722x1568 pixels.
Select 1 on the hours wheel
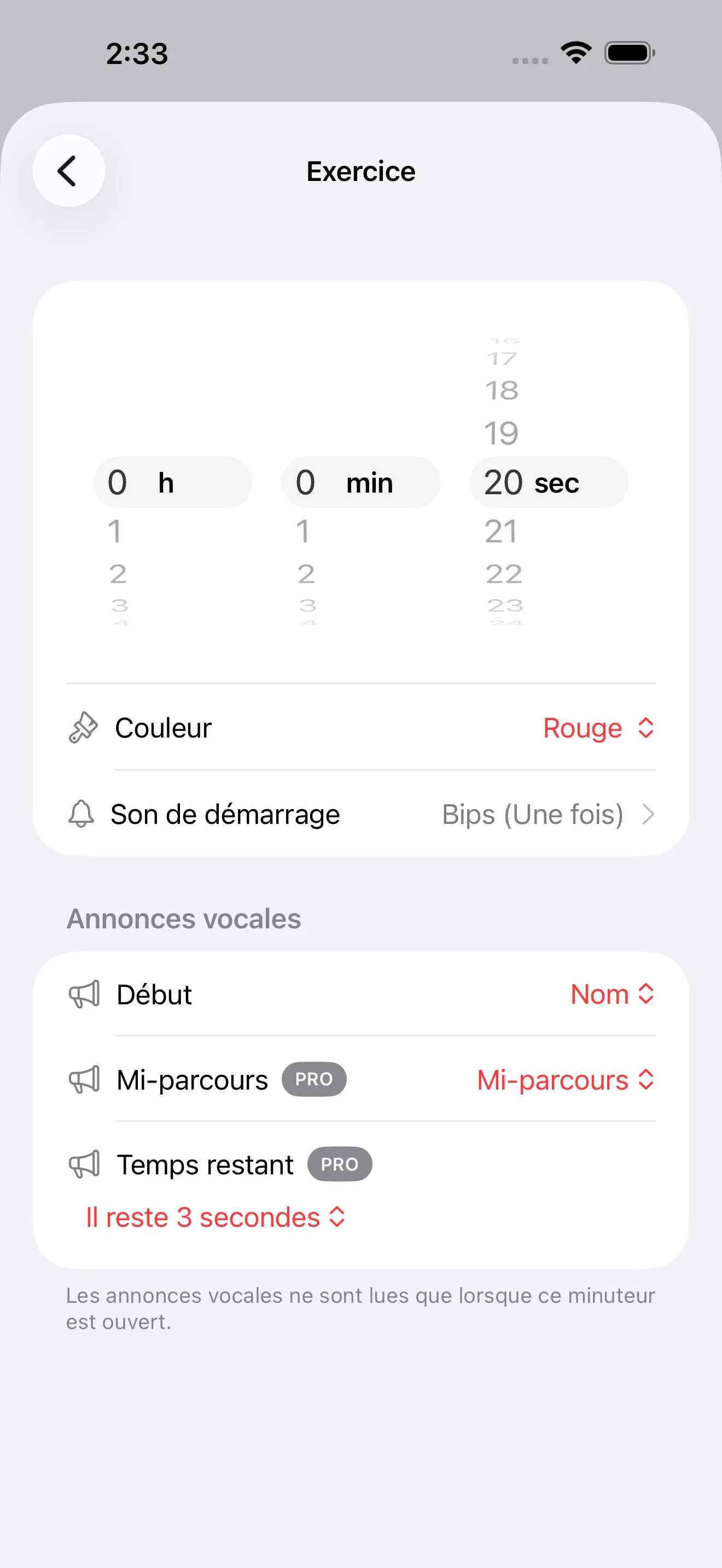115,531
